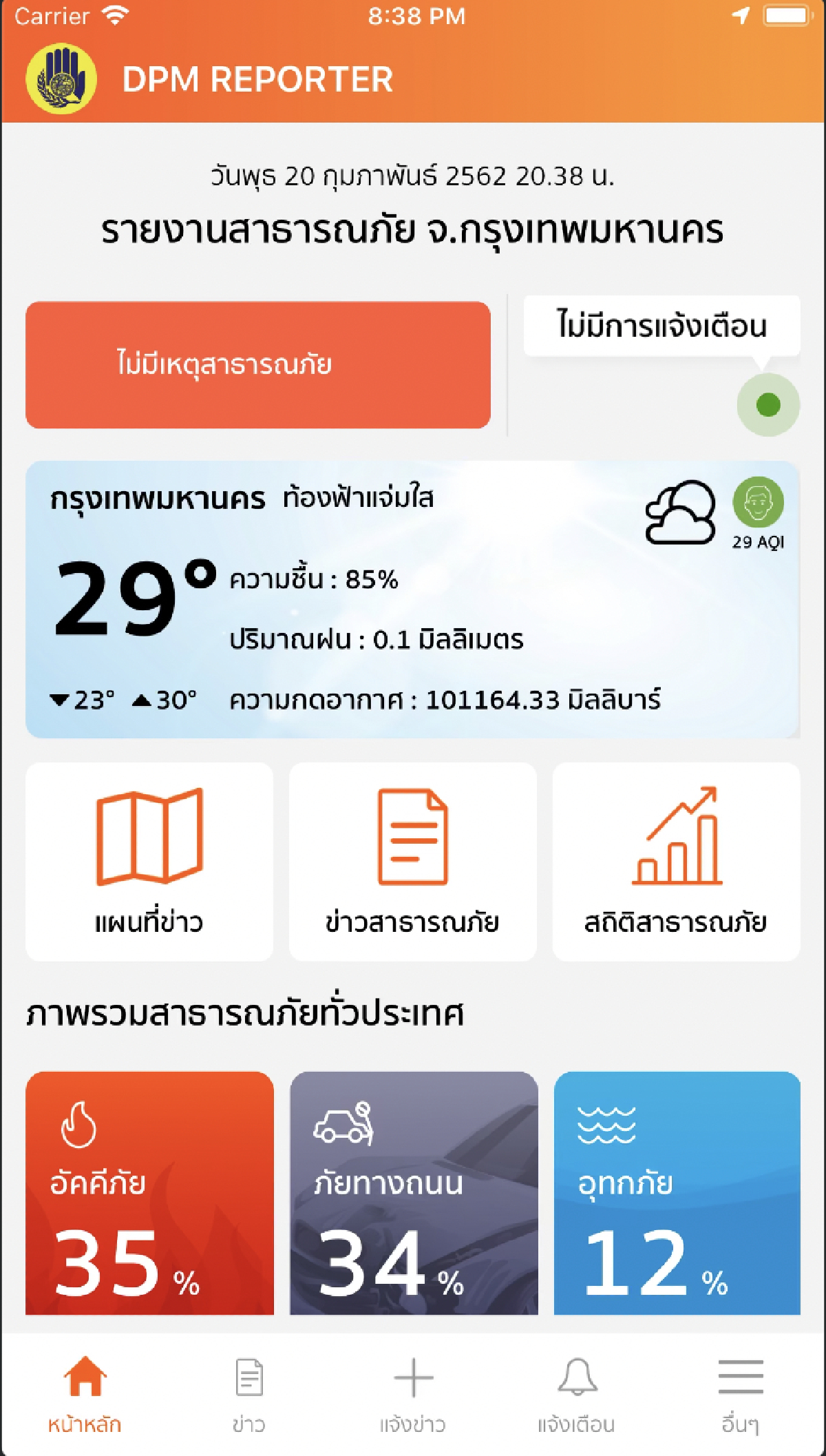Tap the green alert status dot

click(768, 405)
